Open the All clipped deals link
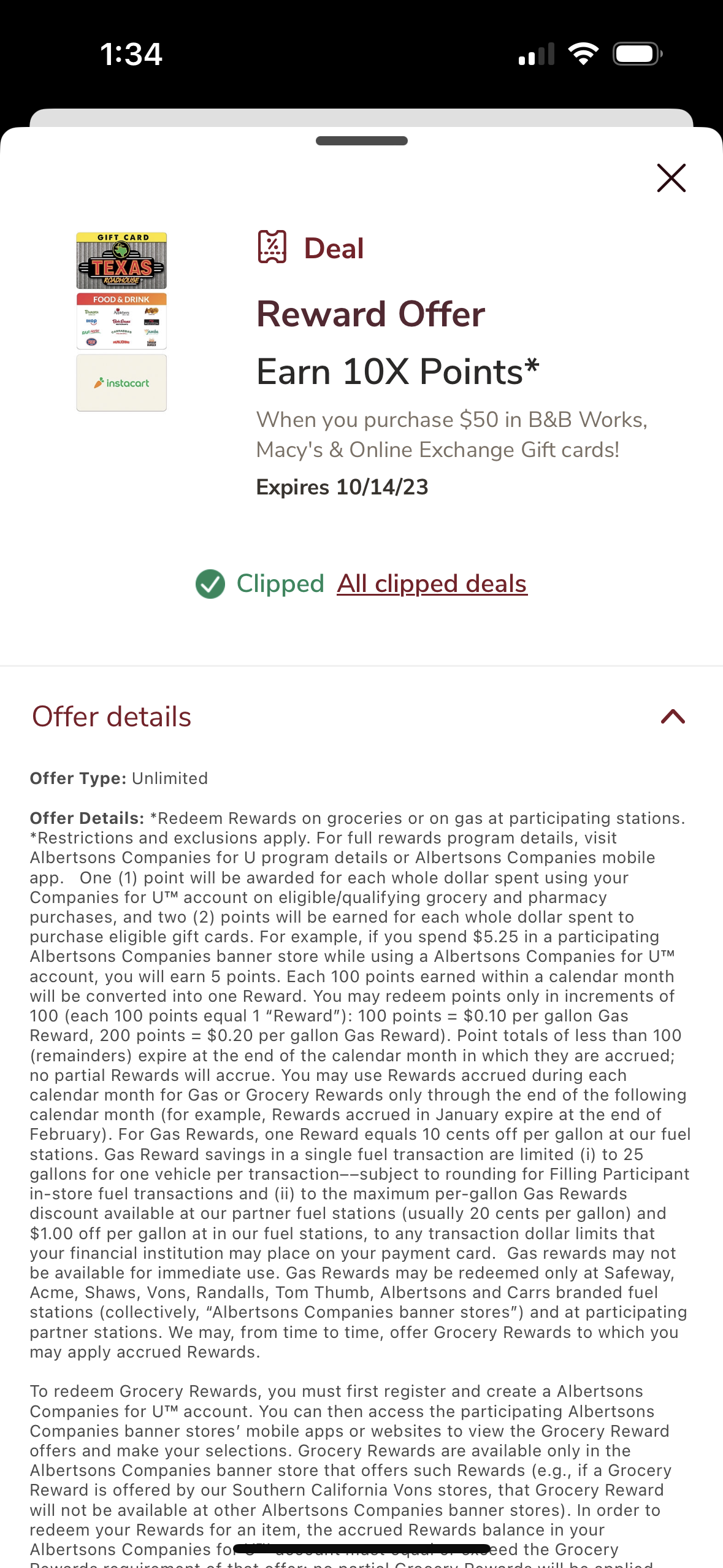 [x=432, y=584]
